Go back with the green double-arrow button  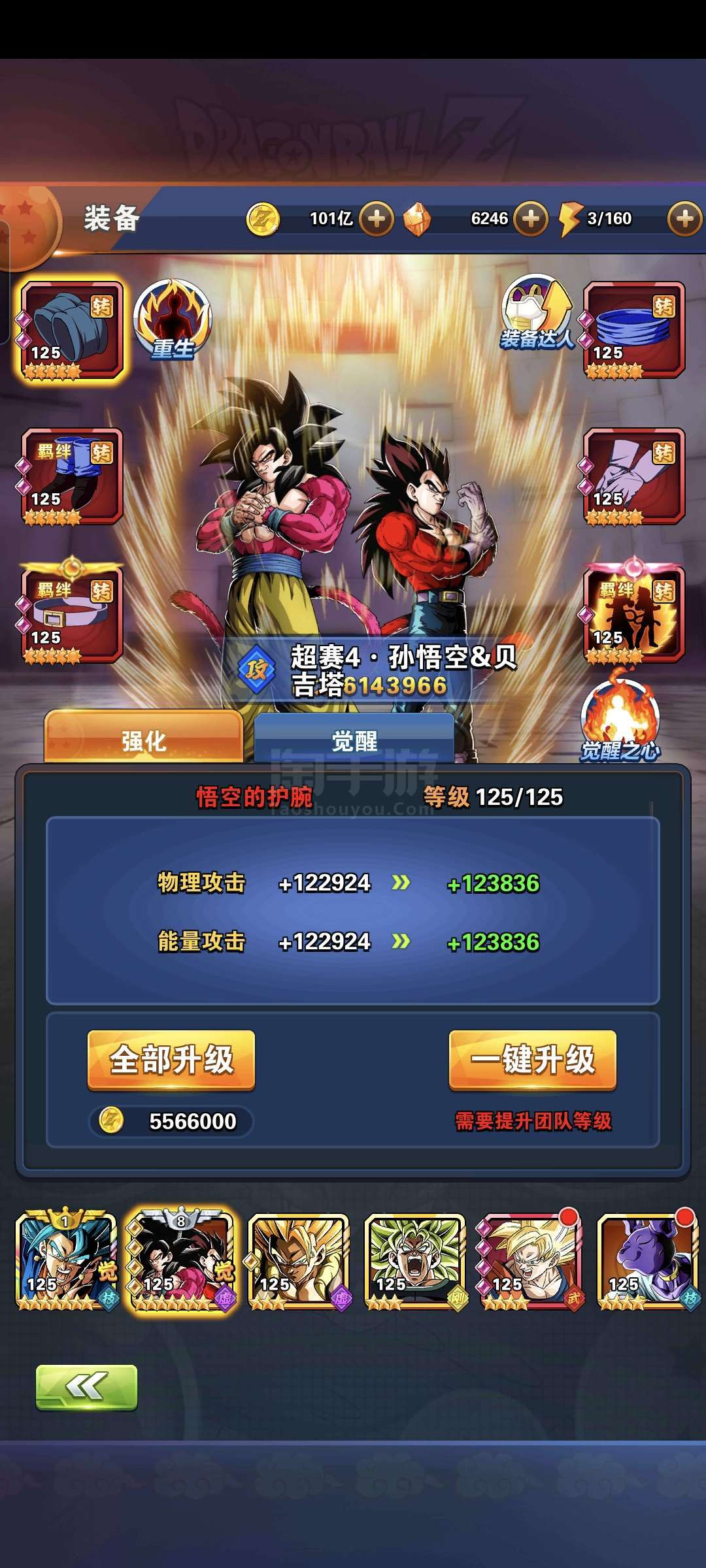tap(86, 1387)
